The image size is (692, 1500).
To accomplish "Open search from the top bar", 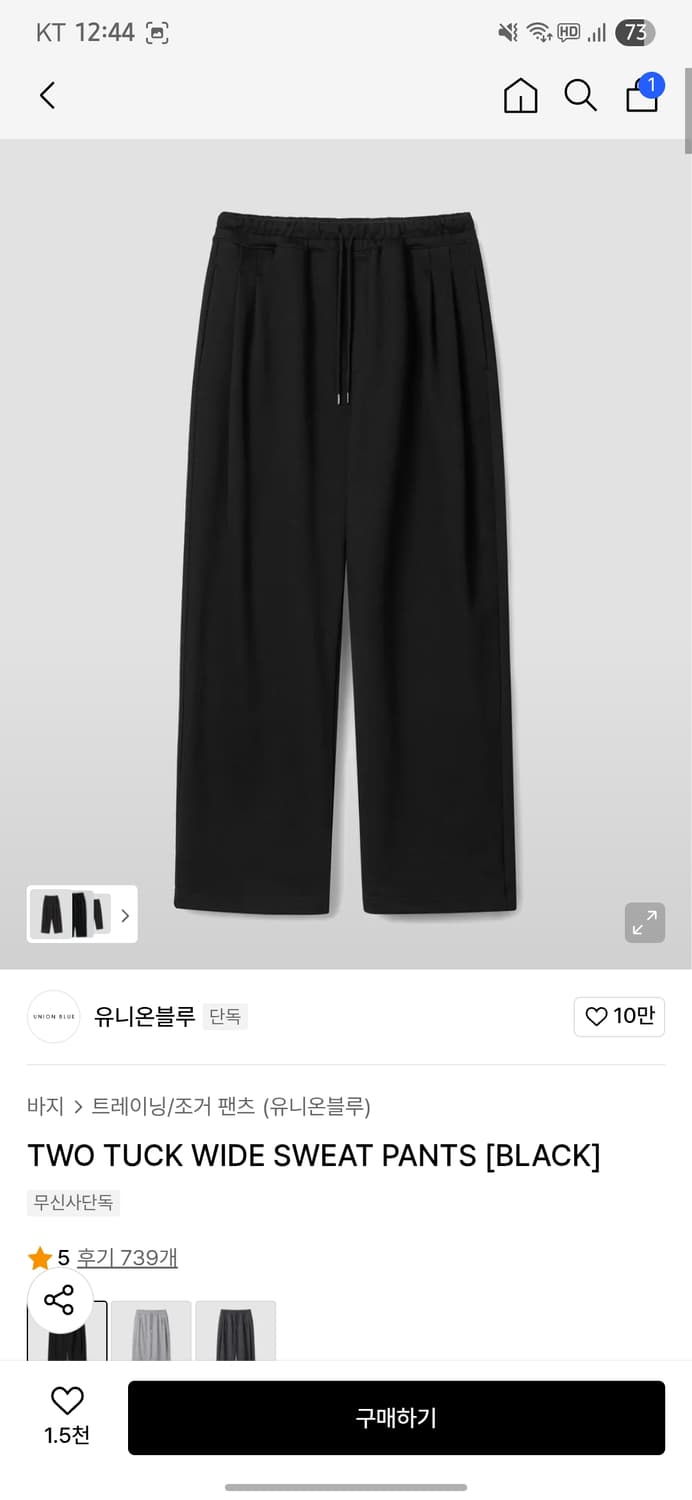I will (x=580, y=96).
